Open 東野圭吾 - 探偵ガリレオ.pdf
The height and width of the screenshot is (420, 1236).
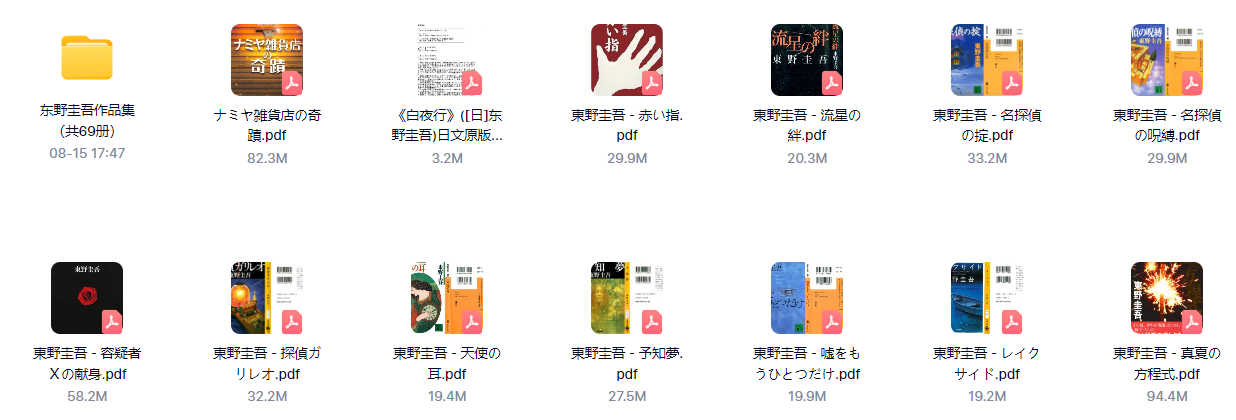(x=267, y=298)
